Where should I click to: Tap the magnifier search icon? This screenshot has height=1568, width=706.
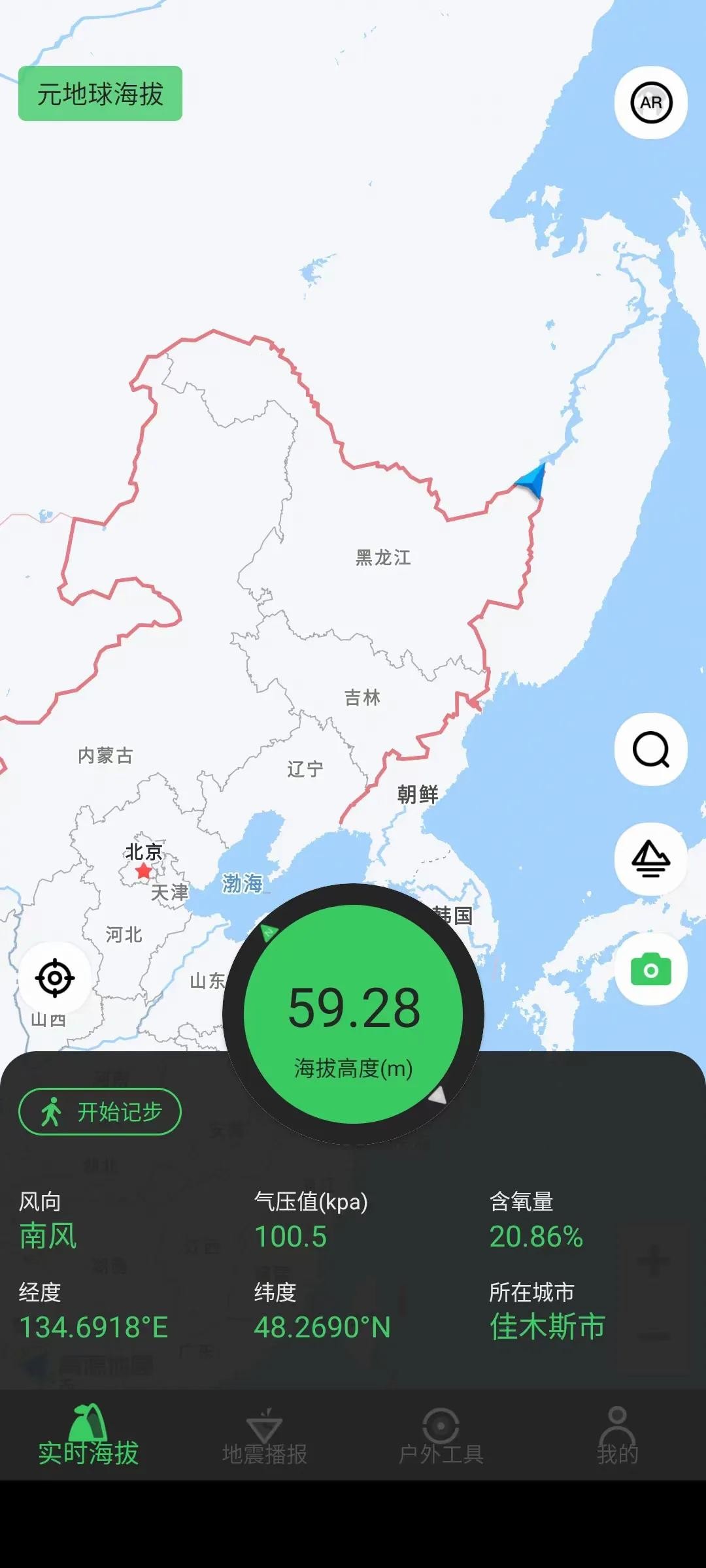[x=650, y=749]
